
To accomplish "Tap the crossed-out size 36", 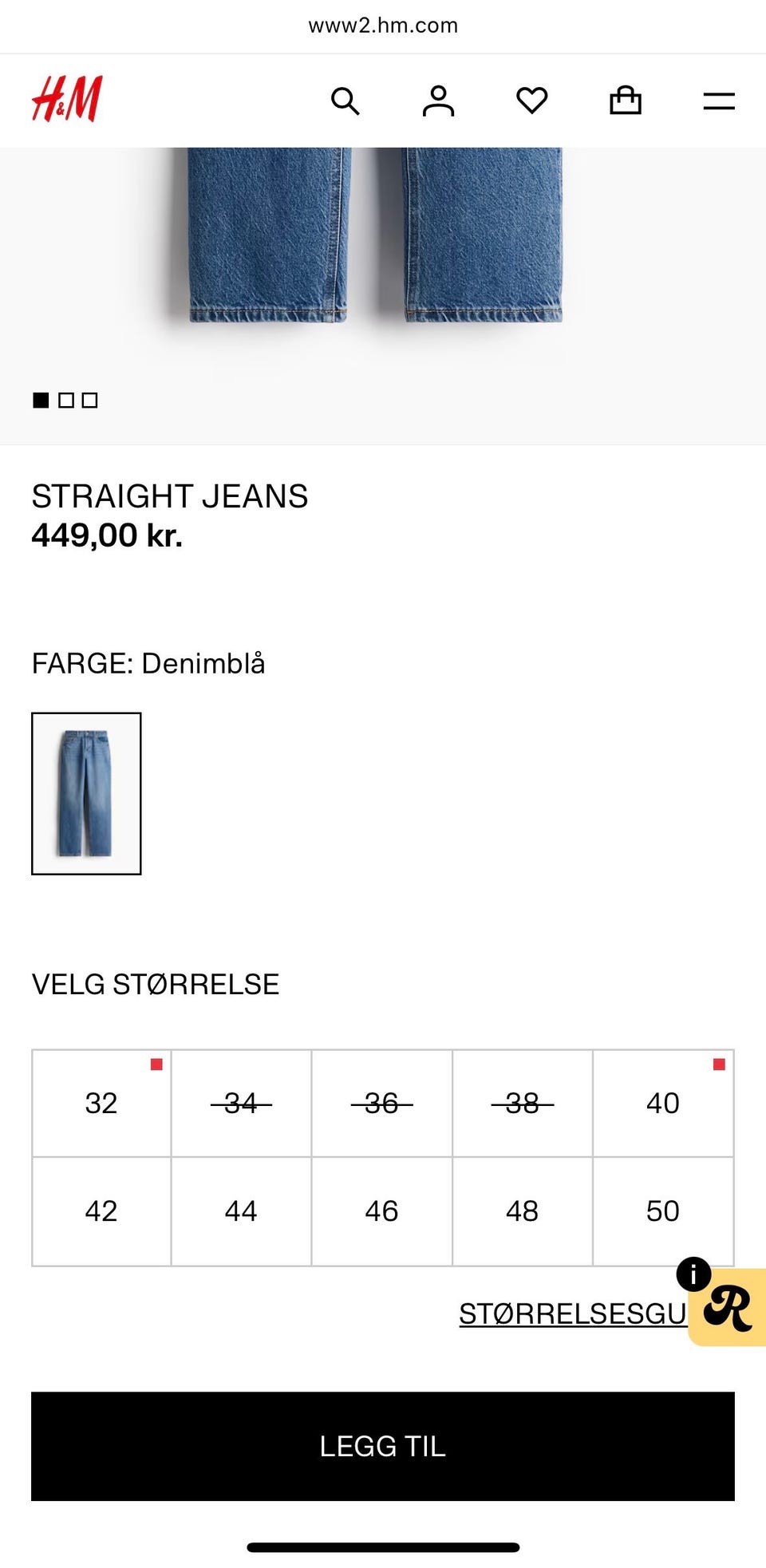I will [x=381, y=1103].
